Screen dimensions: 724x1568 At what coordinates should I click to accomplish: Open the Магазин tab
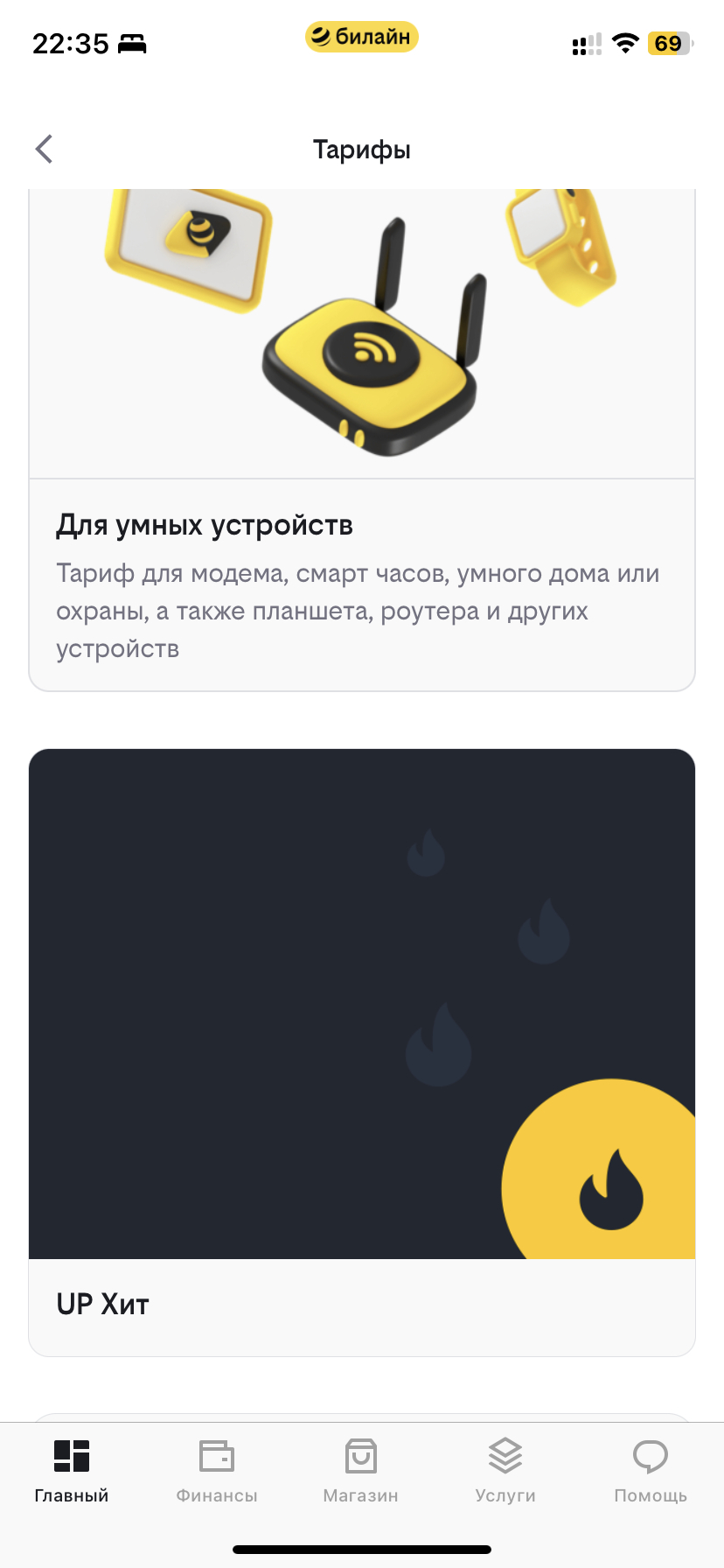(361, 1470)
